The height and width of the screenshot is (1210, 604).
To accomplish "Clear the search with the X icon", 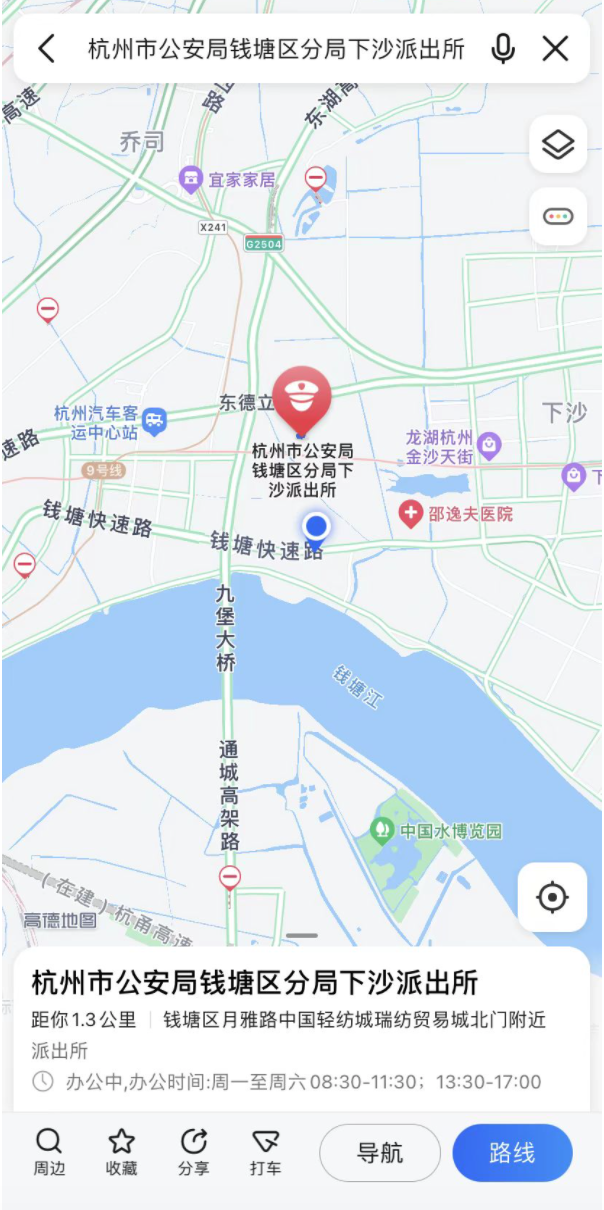I will pos(555,48).
